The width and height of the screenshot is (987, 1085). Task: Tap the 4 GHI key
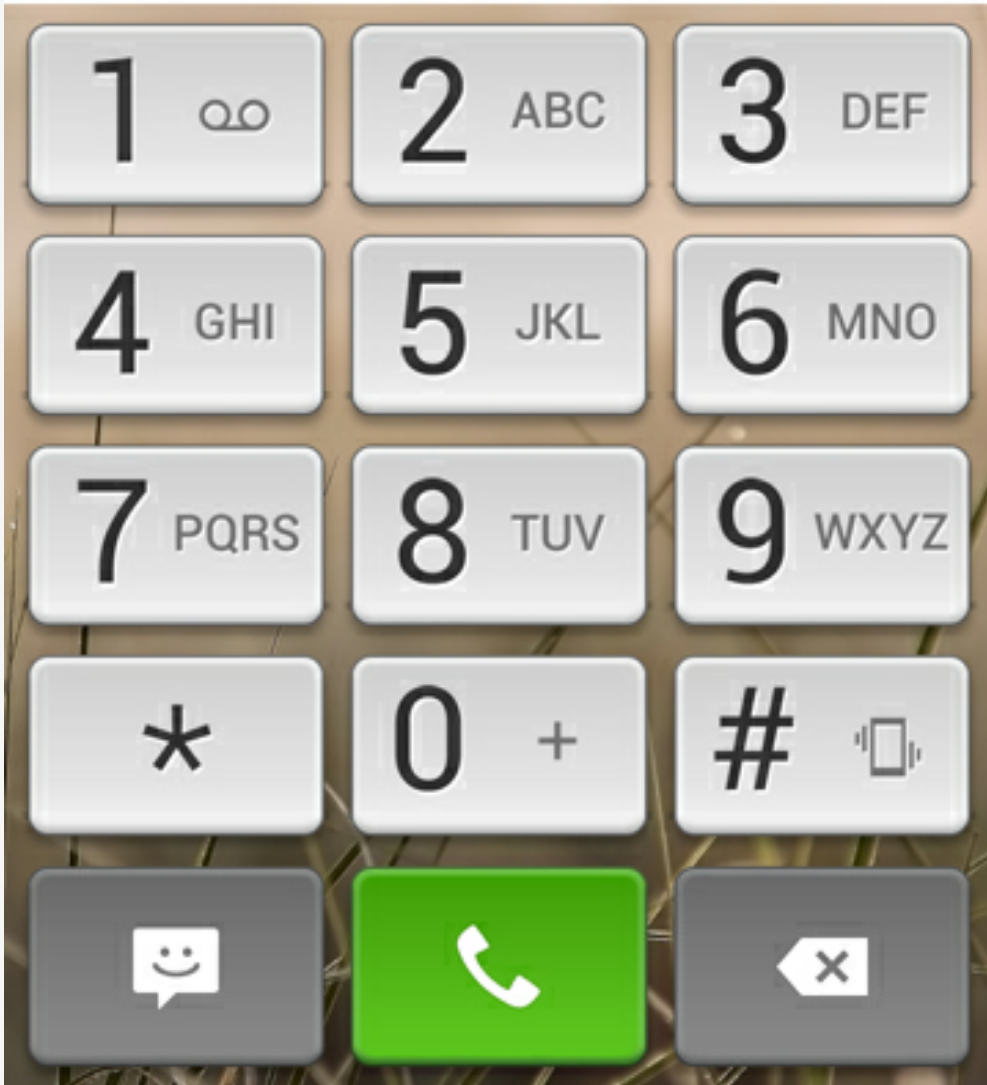[176, 324]
